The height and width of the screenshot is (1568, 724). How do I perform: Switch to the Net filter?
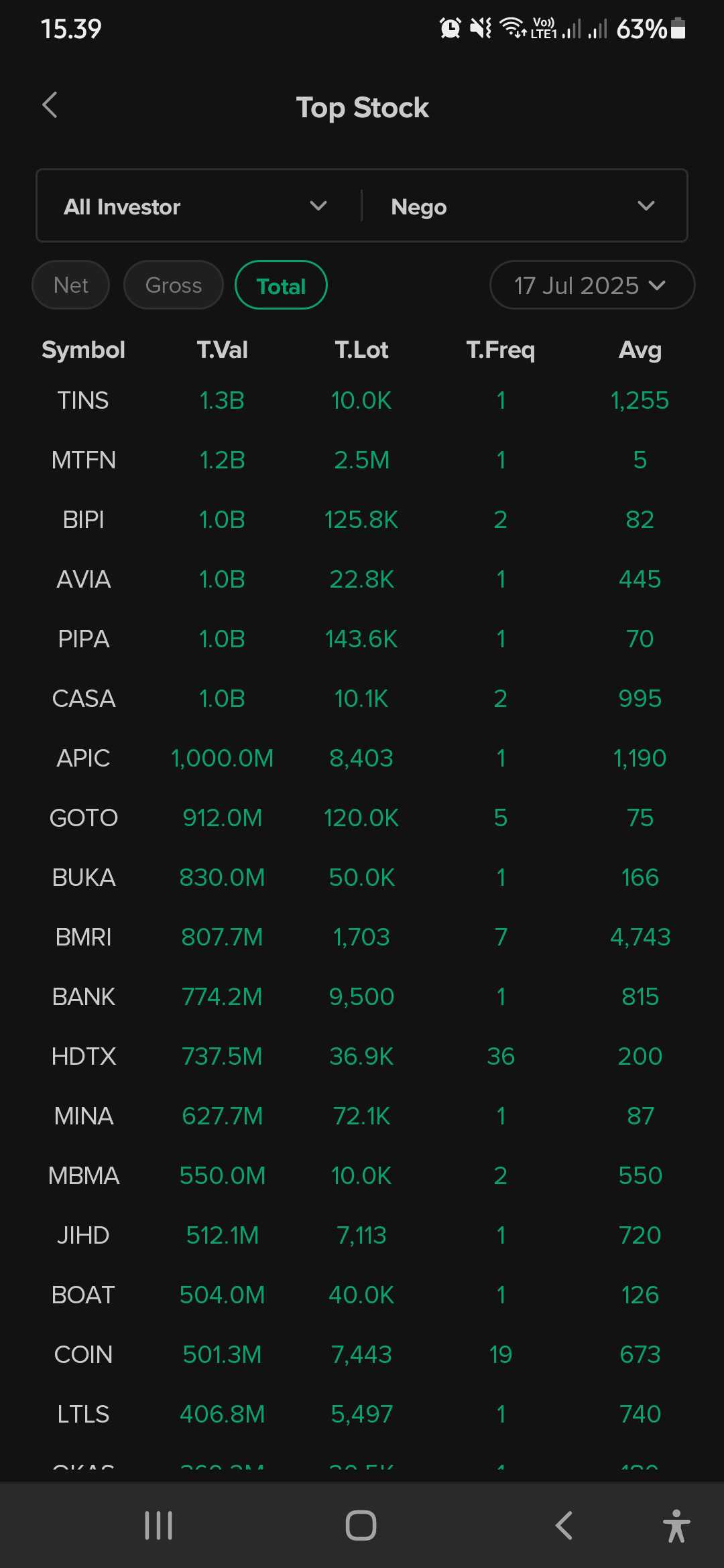point(70,285)
